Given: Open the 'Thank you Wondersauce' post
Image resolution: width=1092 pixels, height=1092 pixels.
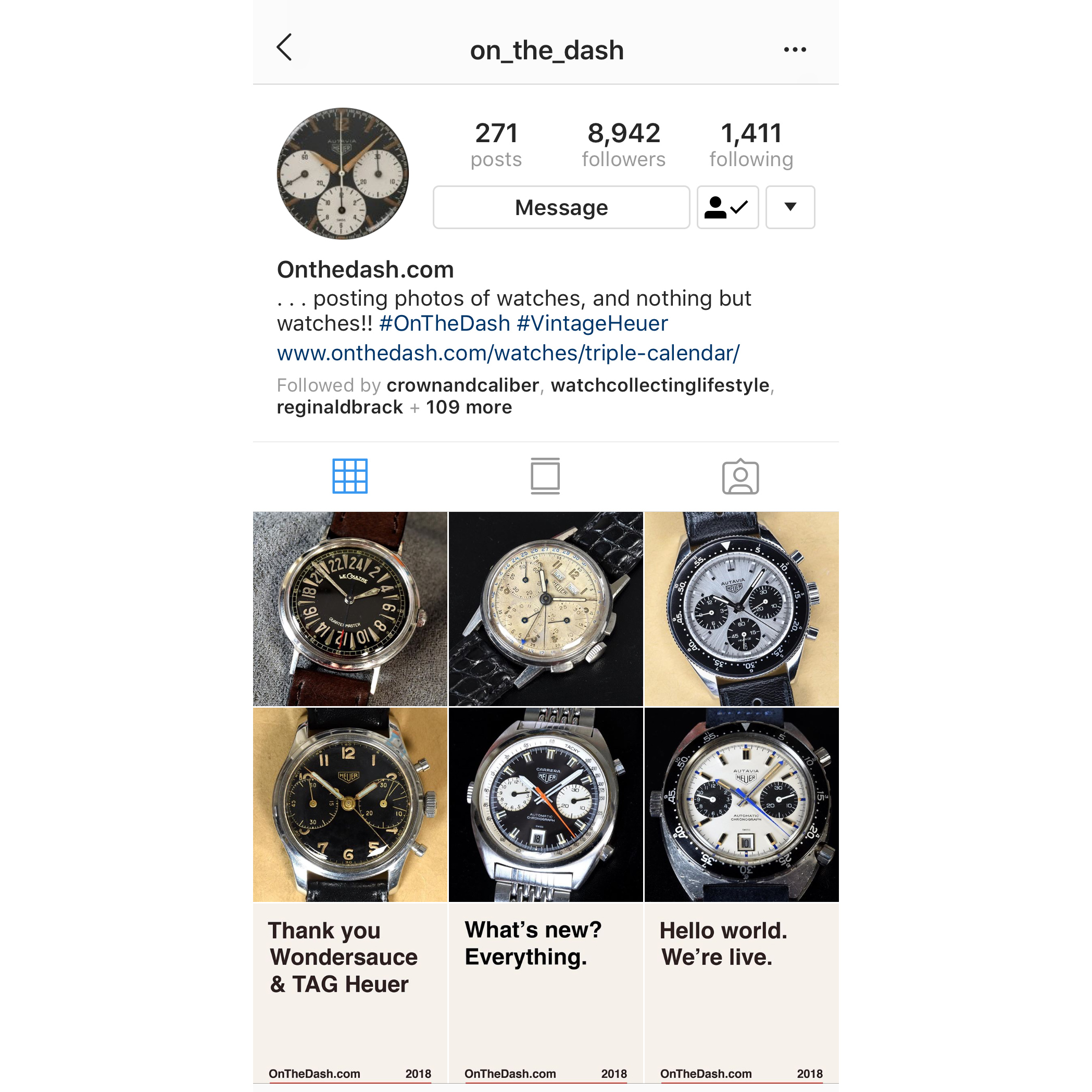Looking at the screenshot, I should click(350, 995).
